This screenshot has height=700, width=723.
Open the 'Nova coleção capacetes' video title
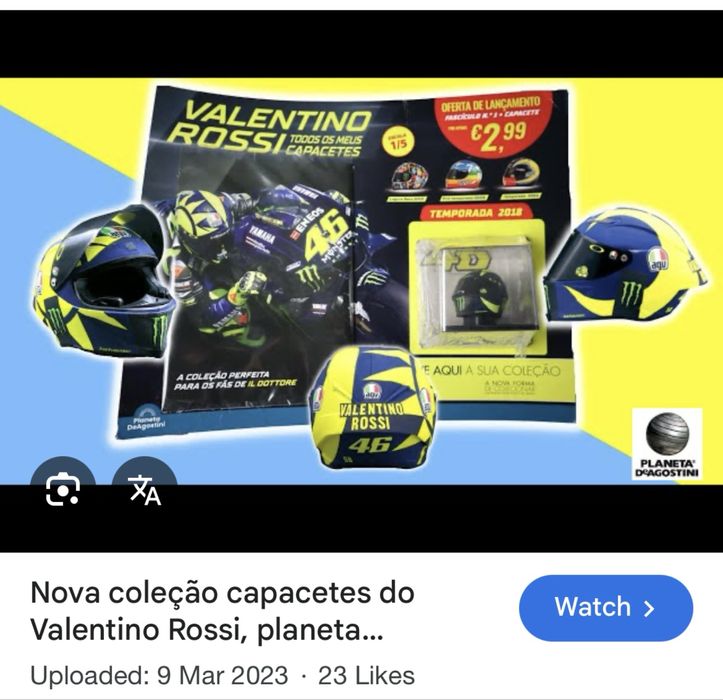pos(222,611)
